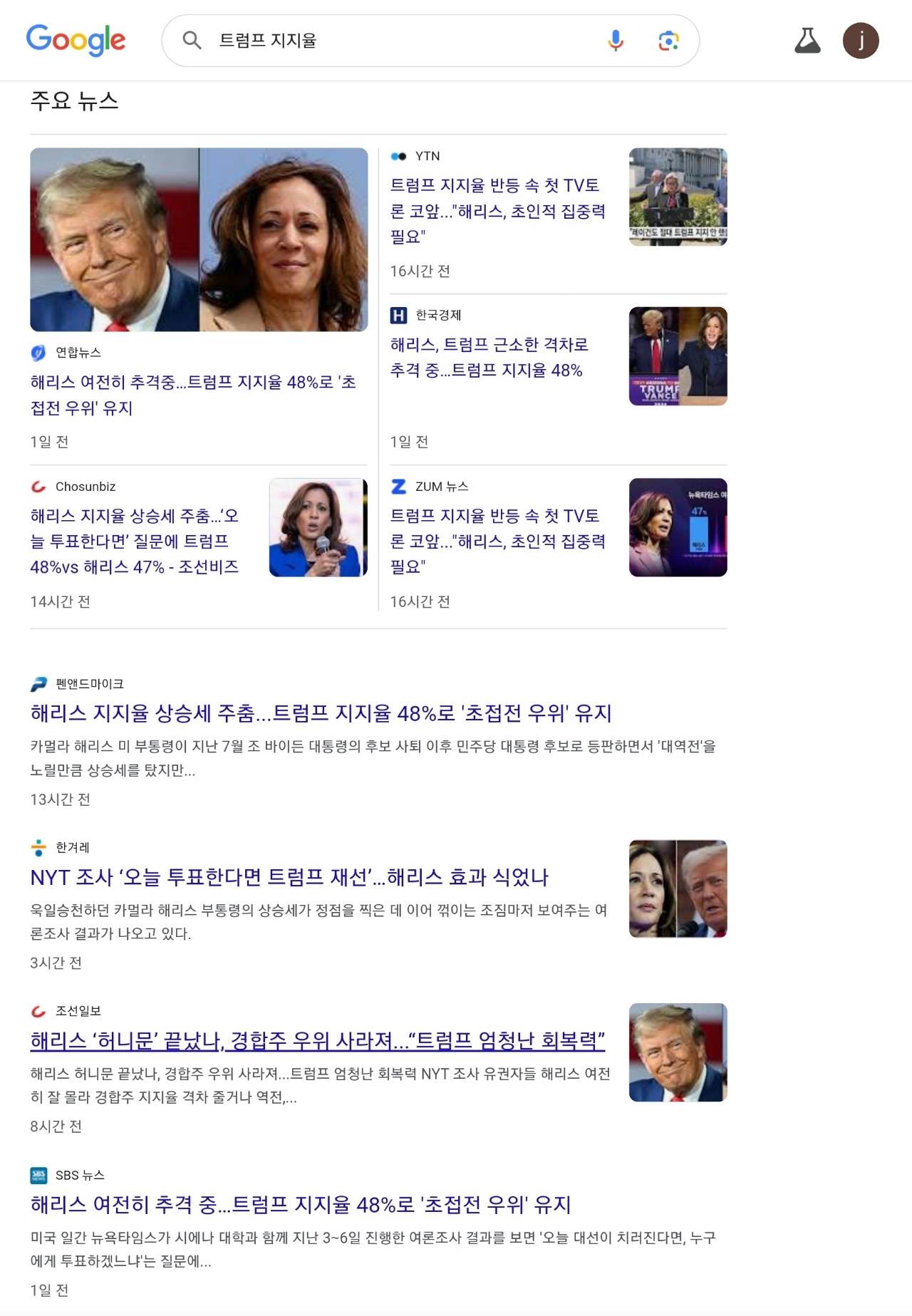
Task: Tap the Trump thumbnail beside 조선일보 result
Action: pos(678,1052)
